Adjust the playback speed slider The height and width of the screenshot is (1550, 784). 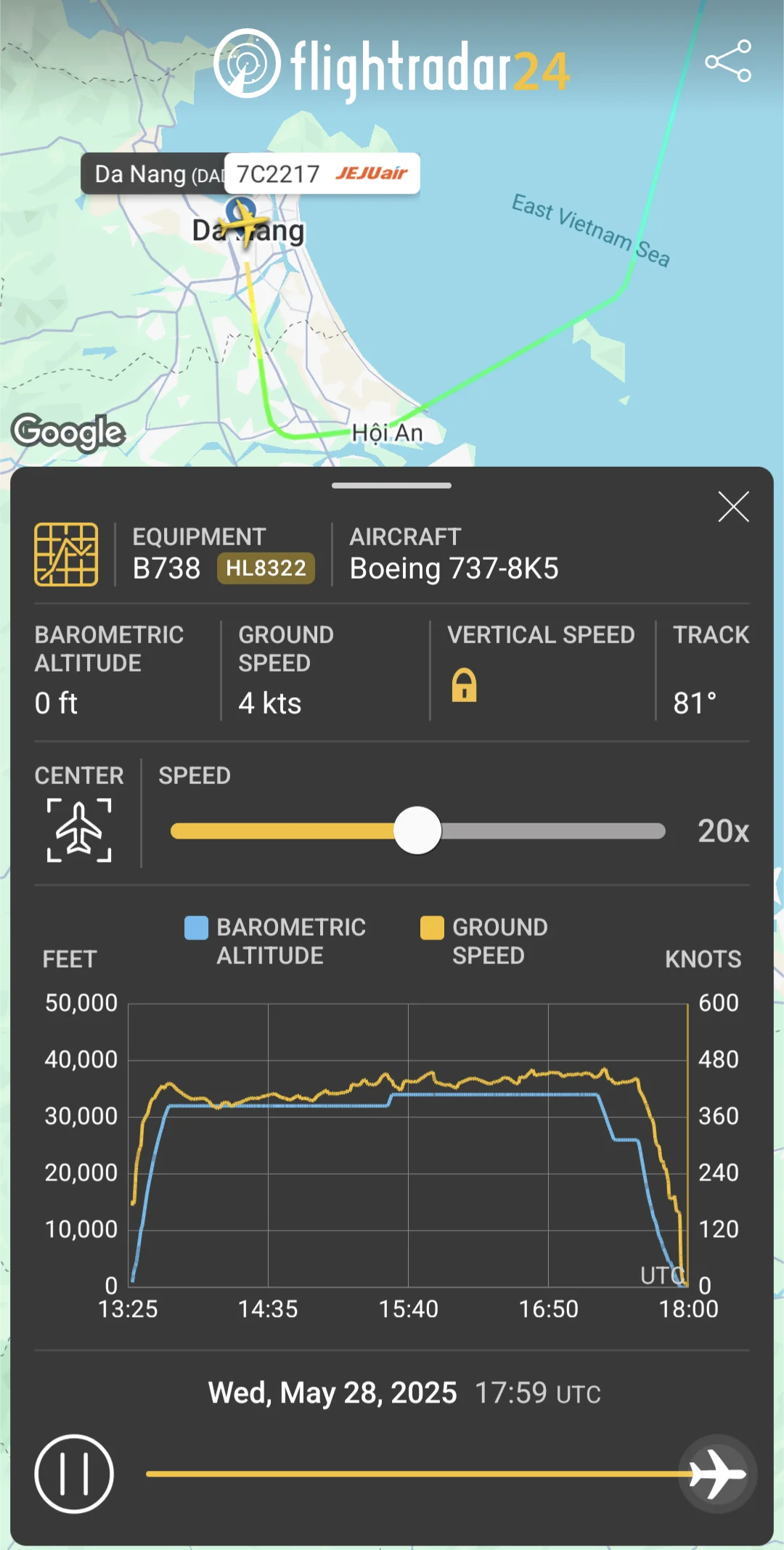417,831
